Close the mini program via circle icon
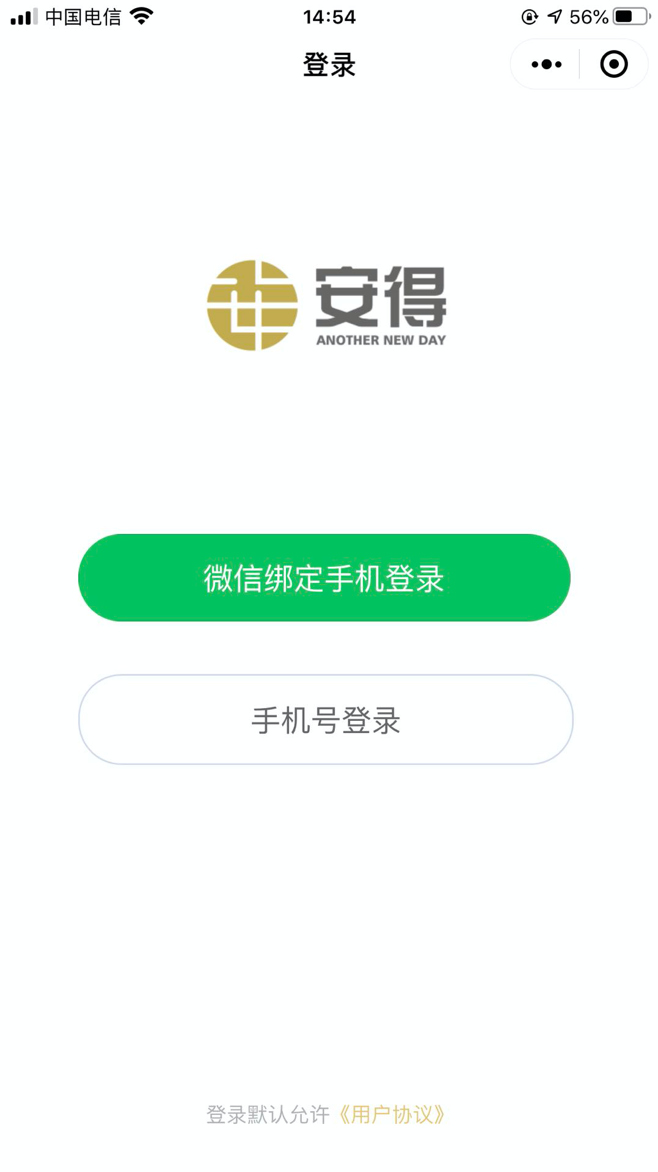Viewport: 658px width, 1172px height. click(613, 65)
